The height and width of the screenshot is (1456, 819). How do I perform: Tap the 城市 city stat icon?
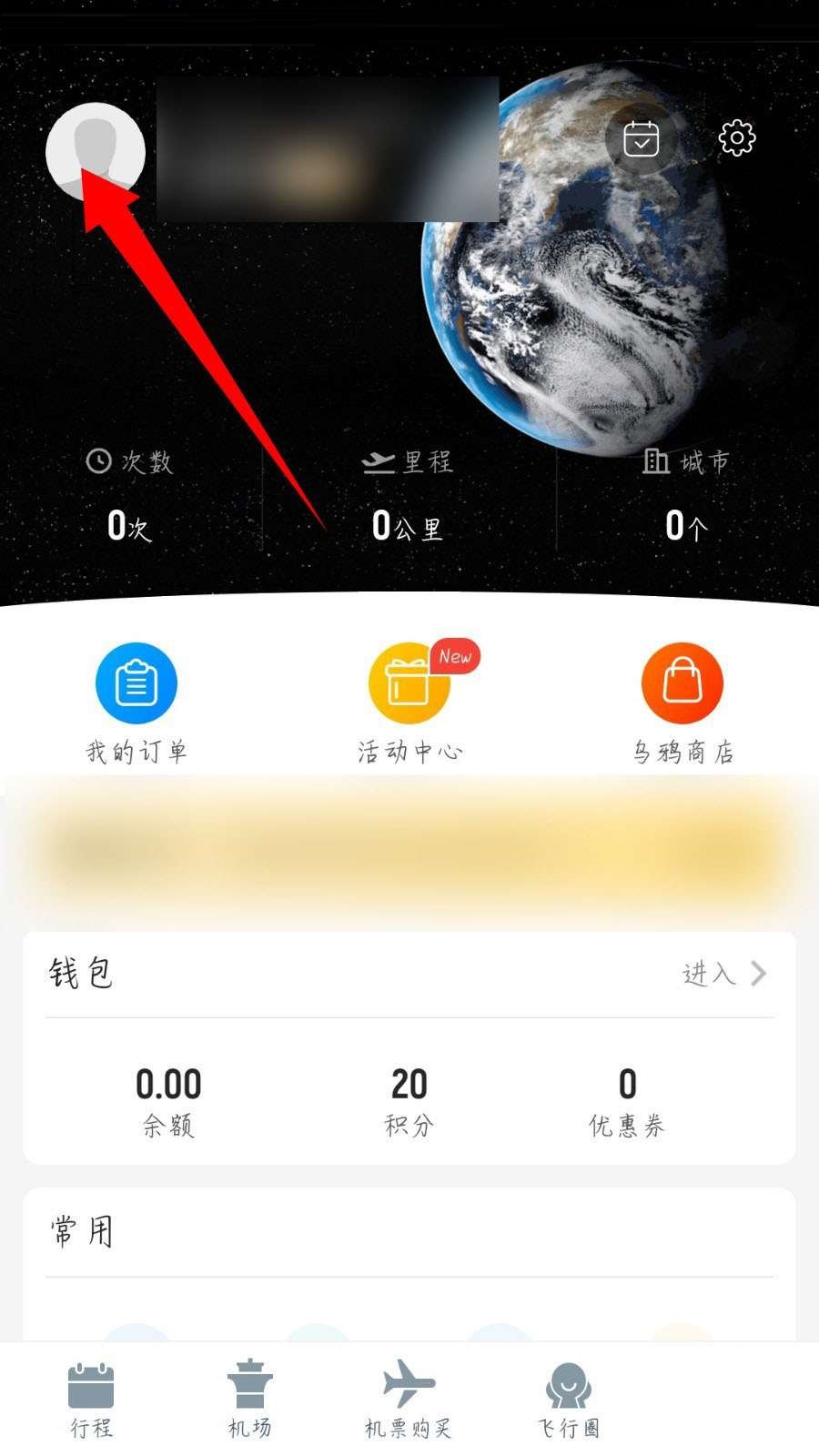tap(658, 460)
